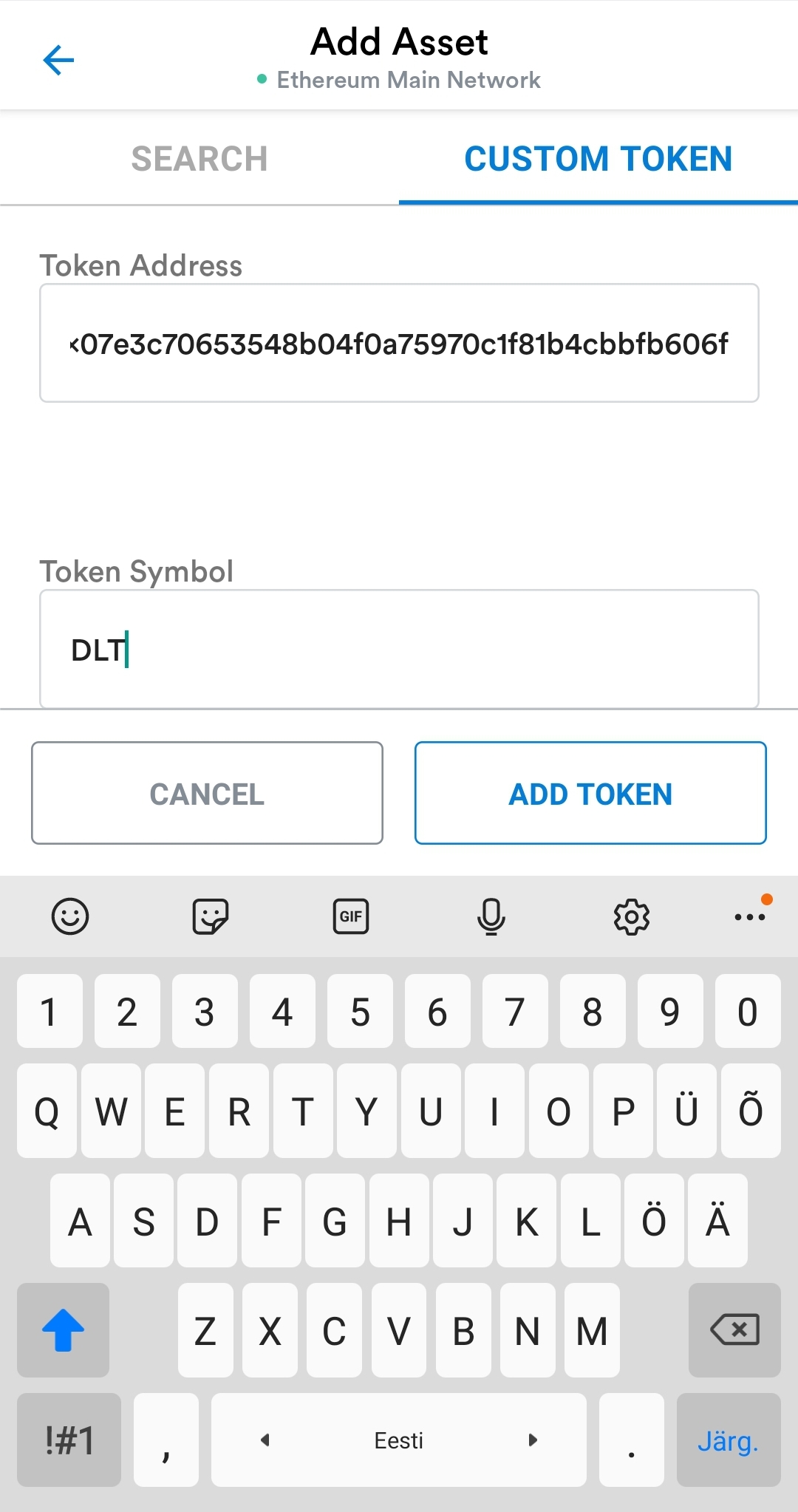Image resolution: width=798 pixels, height=1512 pixels.
Task: Start voice input with microphone
Action: [491, 917]
